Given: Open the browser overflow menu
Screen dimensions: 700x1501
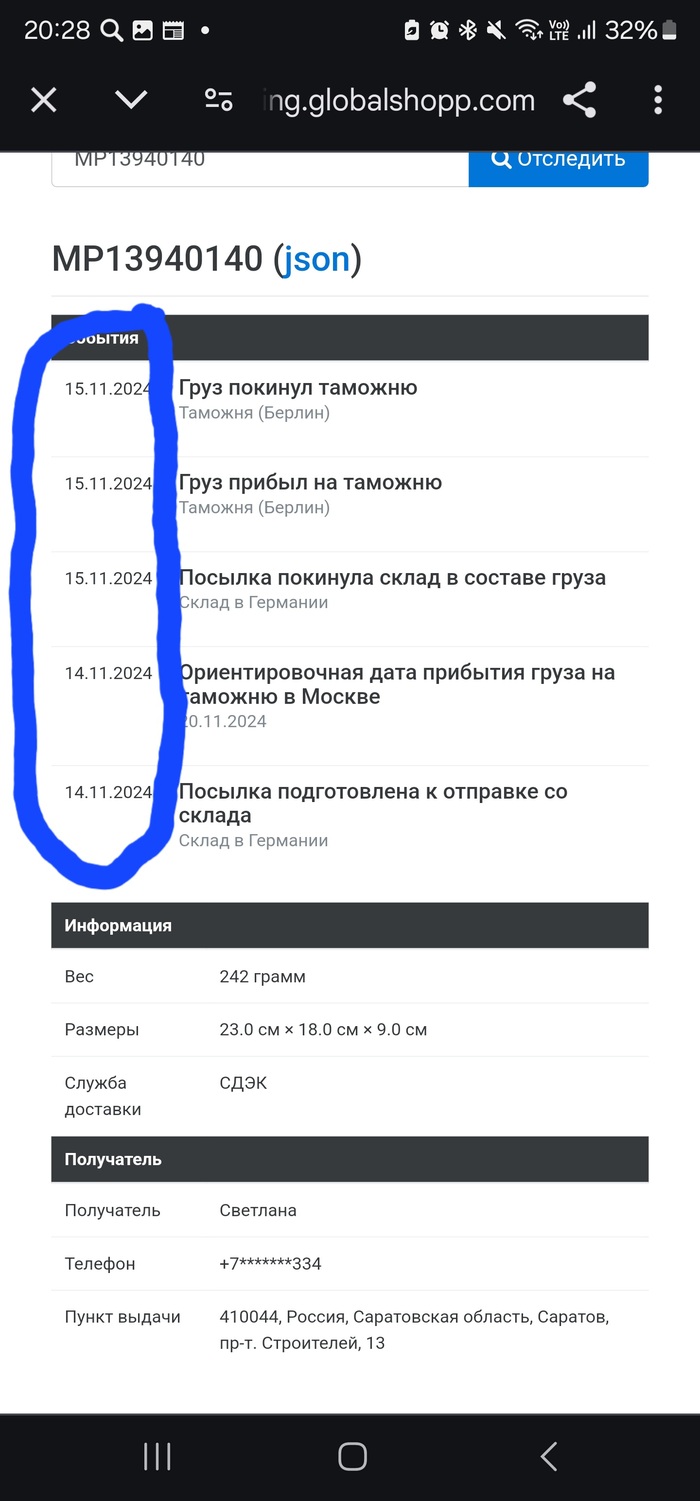Looking at the screenshot, I should [657, 100].
